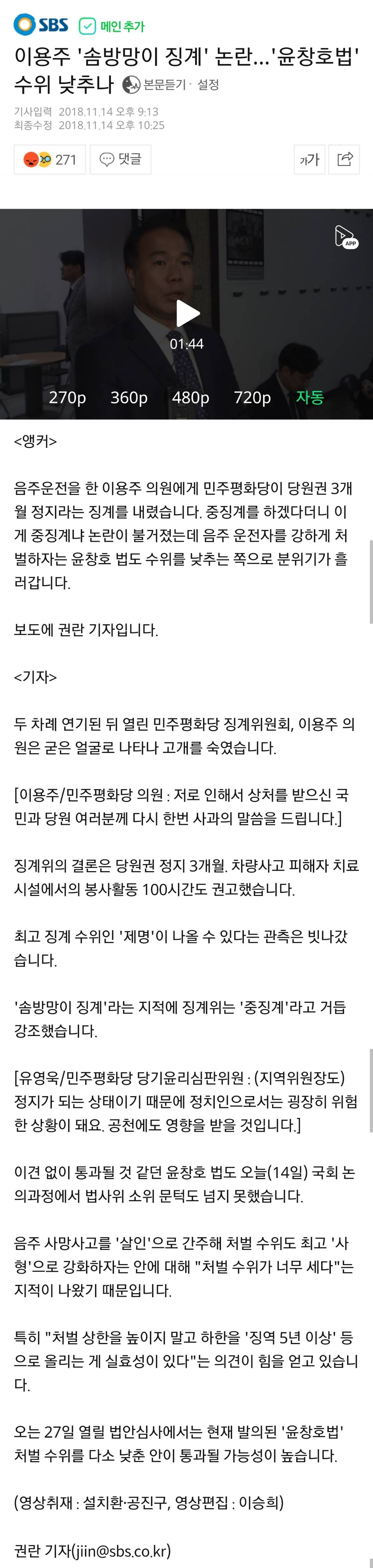Open the video in the app
Screen dimensions: 373x1568
point(345,236)
